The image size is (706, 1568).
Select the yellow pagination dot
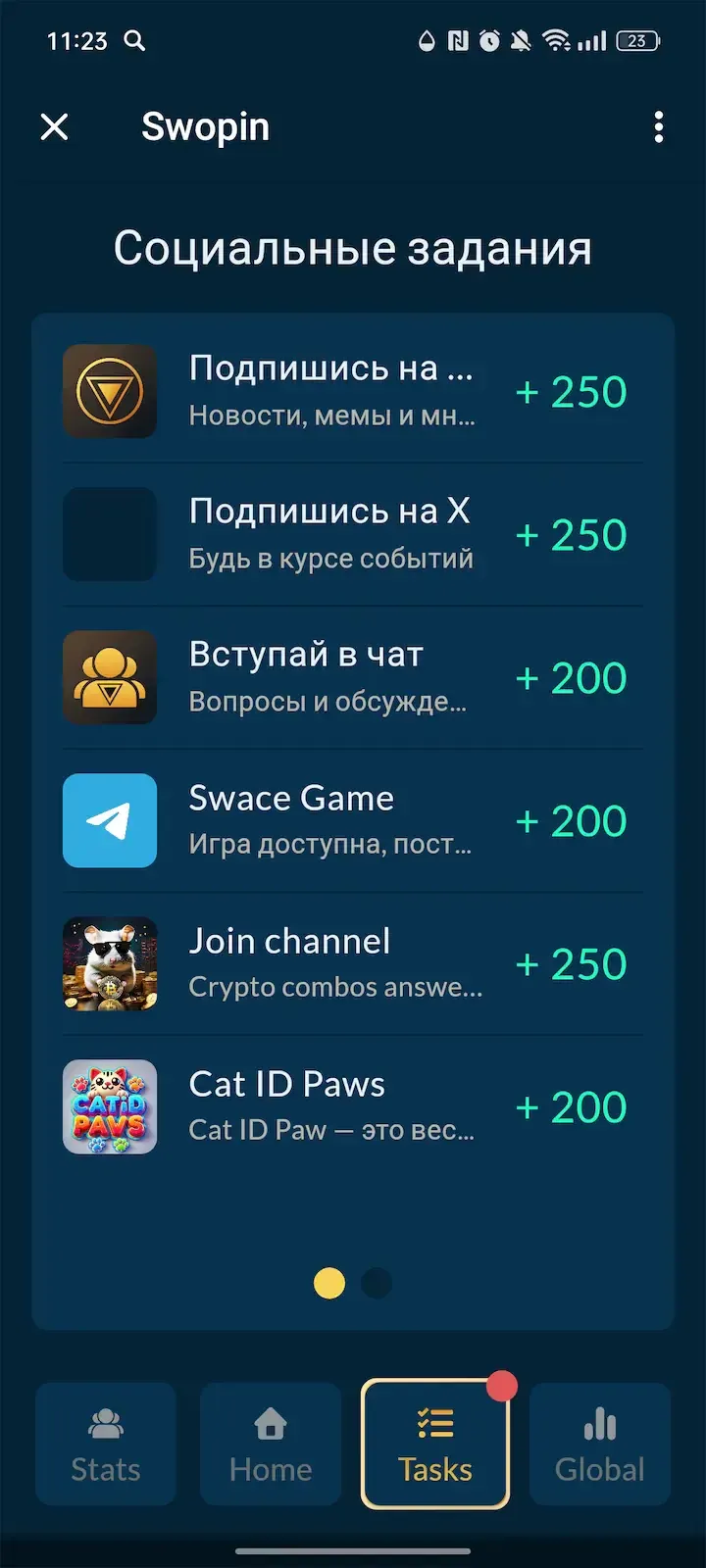point(328,1282)
